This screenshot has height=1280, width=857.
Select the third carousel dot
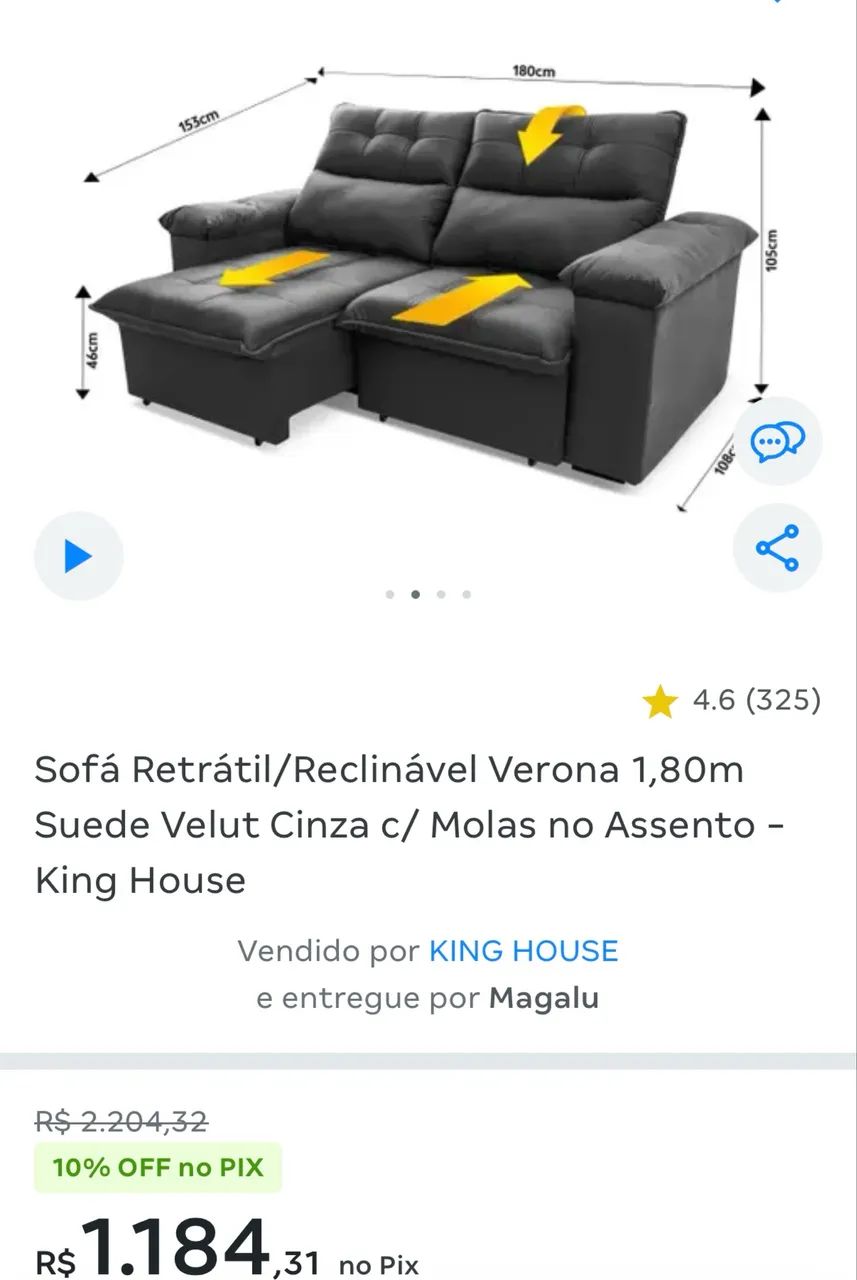point(440,593)
